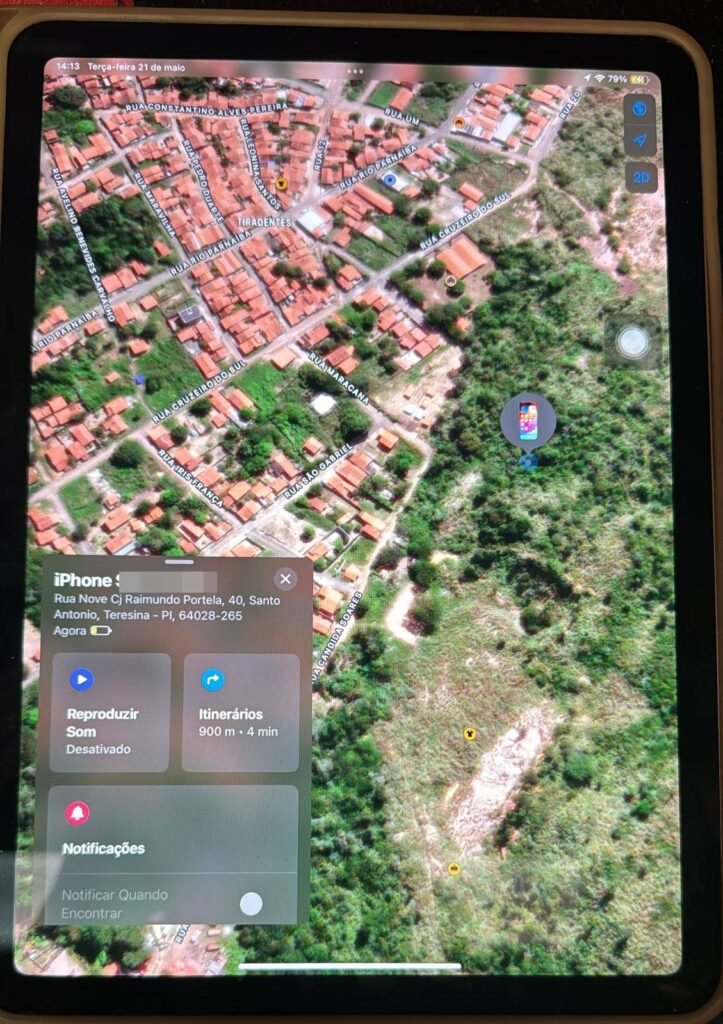
Task: Switch the map to 2D view
Action: [x=640, y=177]
